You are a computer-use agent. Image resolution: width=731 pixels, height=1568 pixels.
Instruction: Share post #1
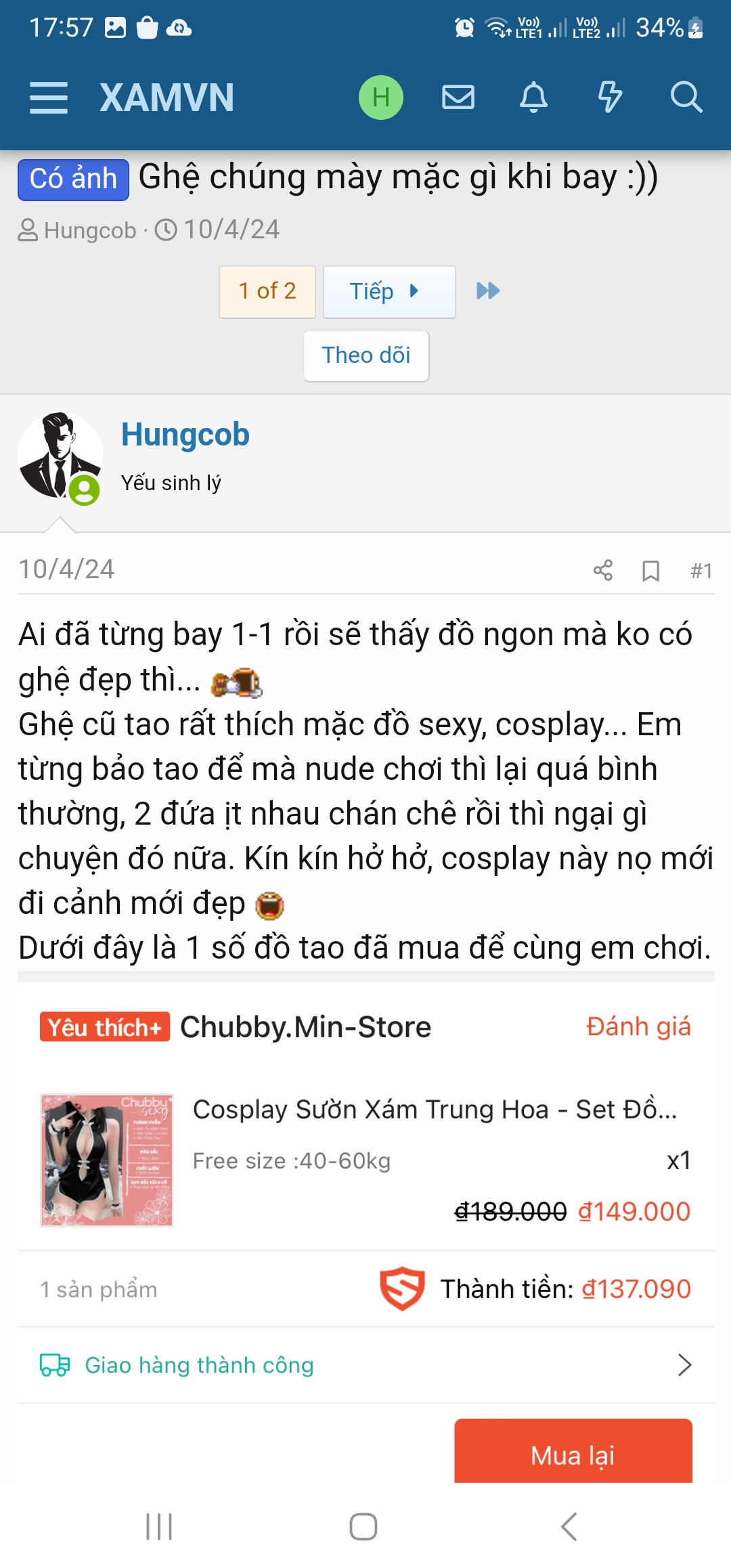tap(602, 571)
